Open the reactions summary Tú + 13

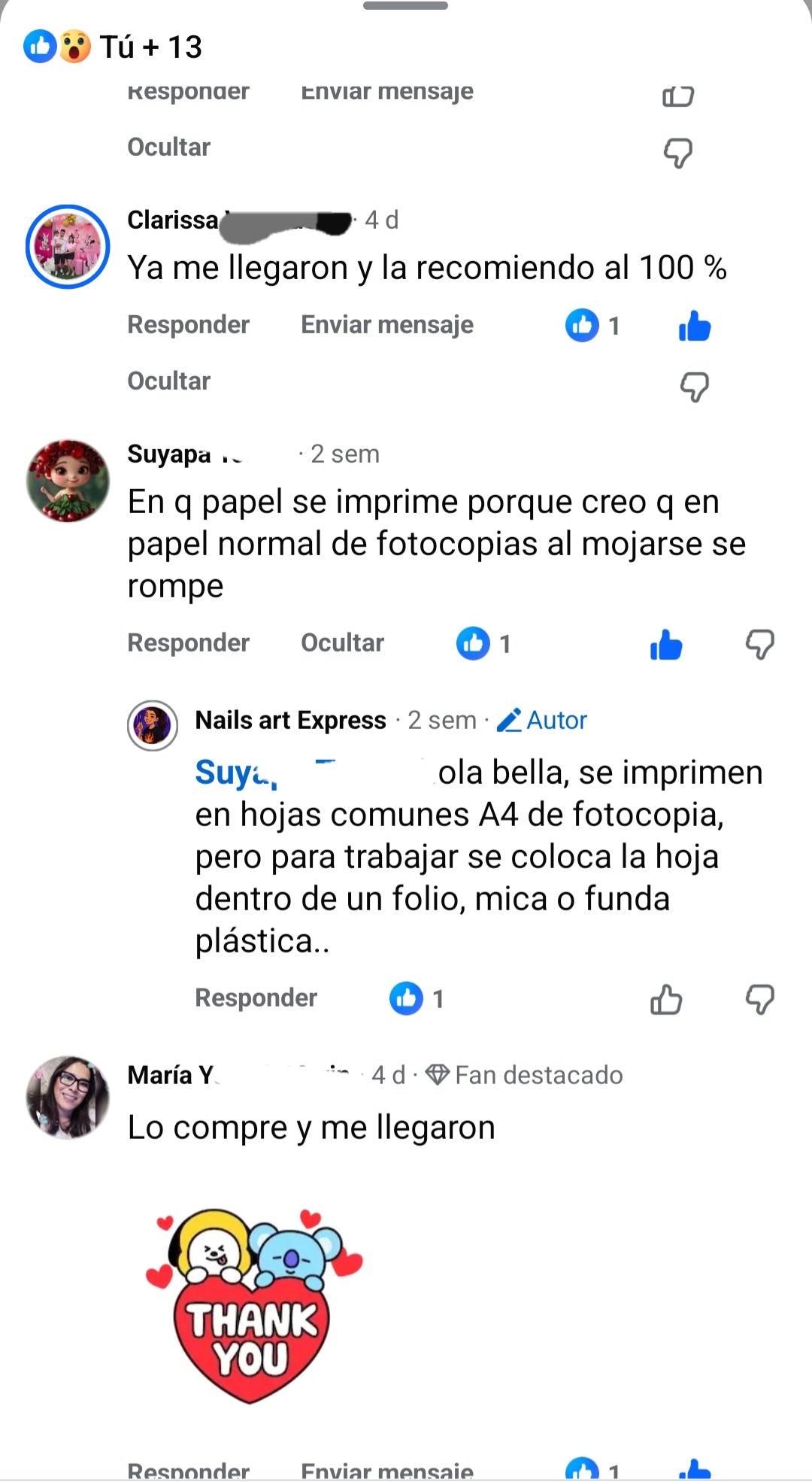click(x=113, y=47)
